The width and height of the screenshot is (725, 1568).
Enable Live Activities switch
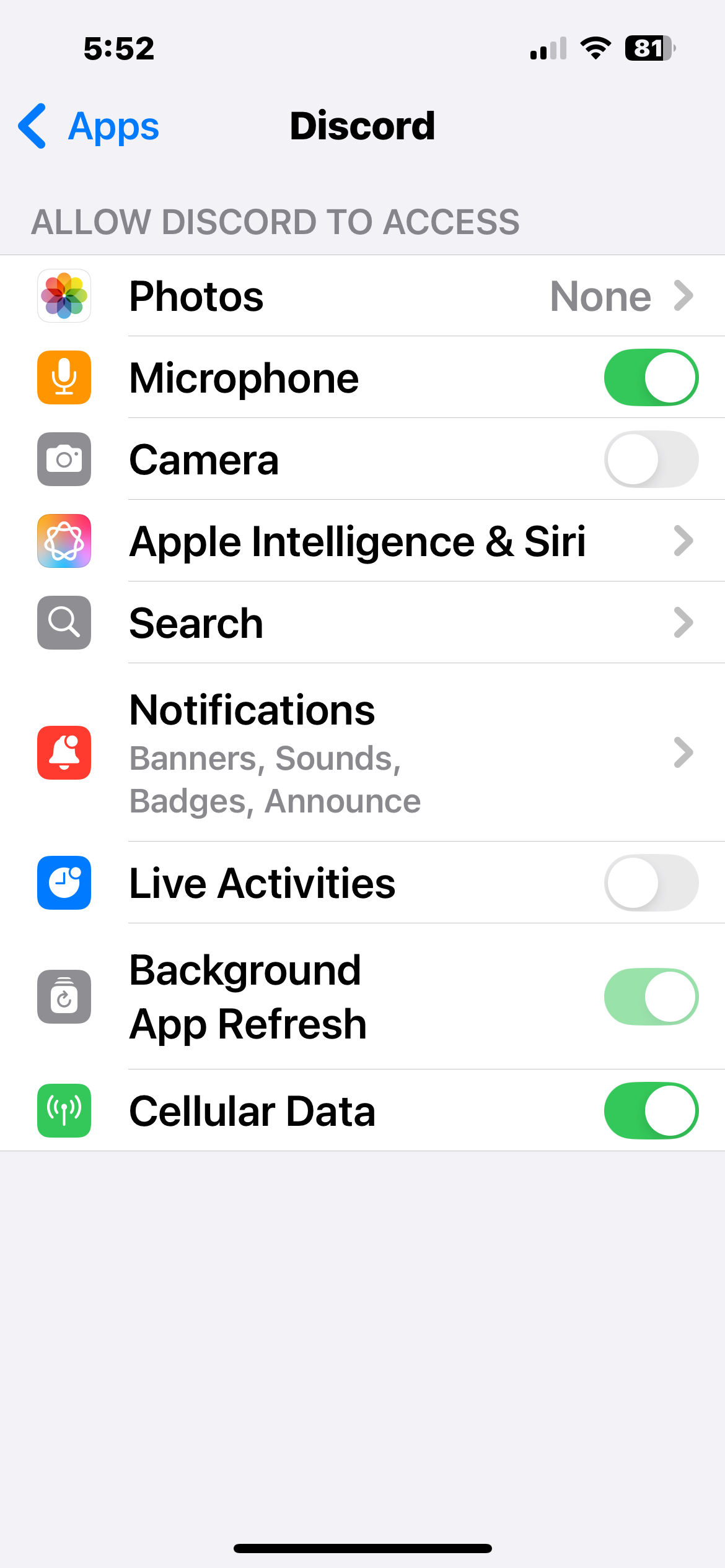click(651, 883)
